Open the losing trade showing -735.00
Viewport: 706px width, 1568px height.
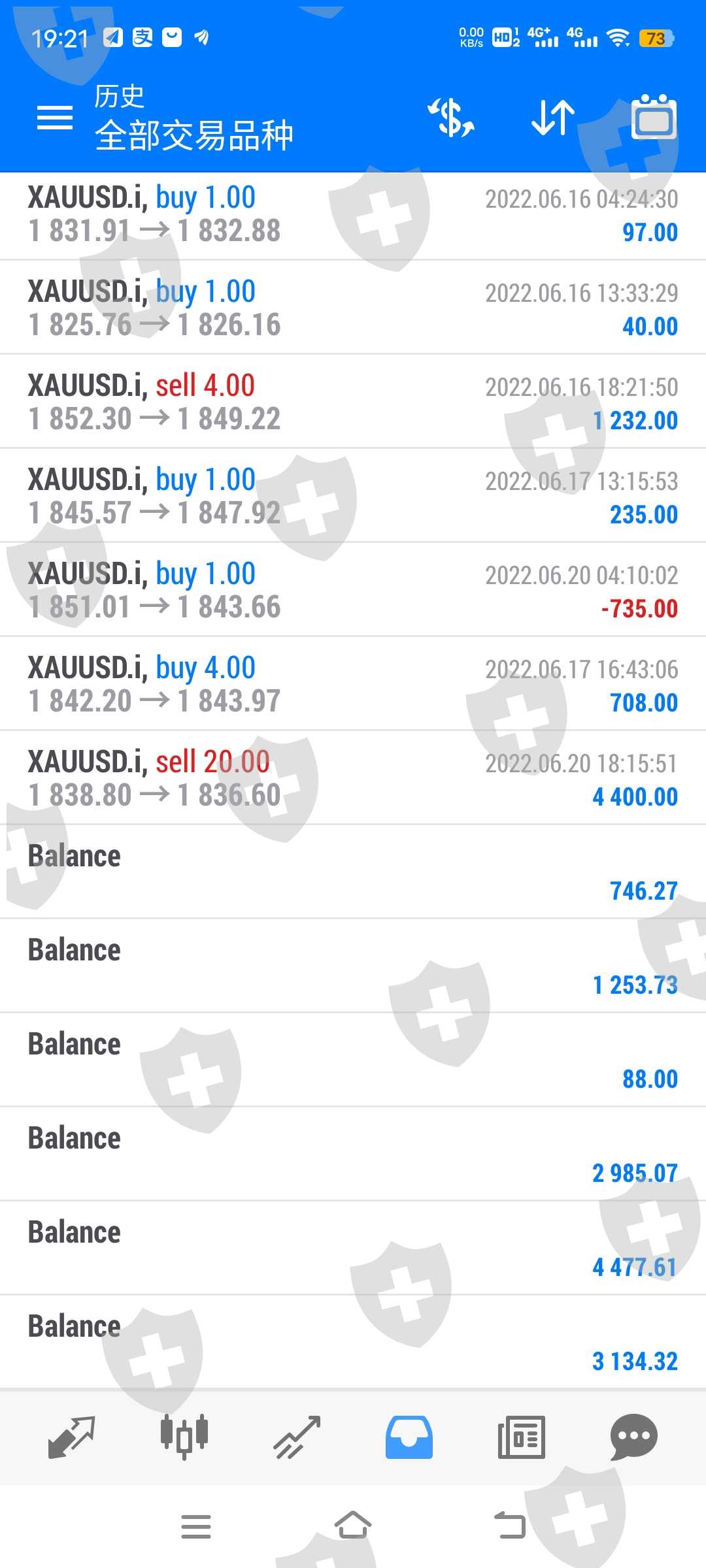(353, 591)
